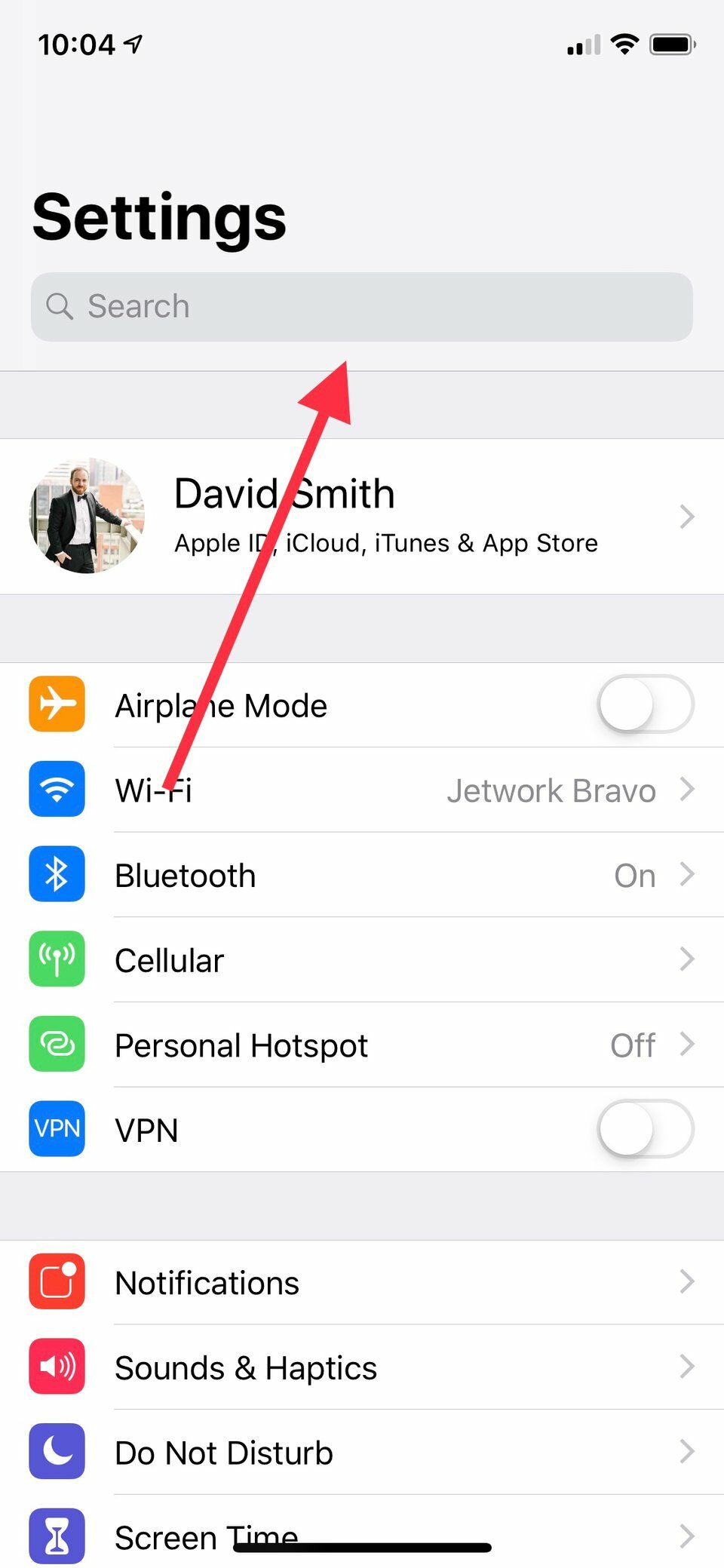724x1568 pixels.
Task: Go to Cellular settings
Action: coord(362,960)
